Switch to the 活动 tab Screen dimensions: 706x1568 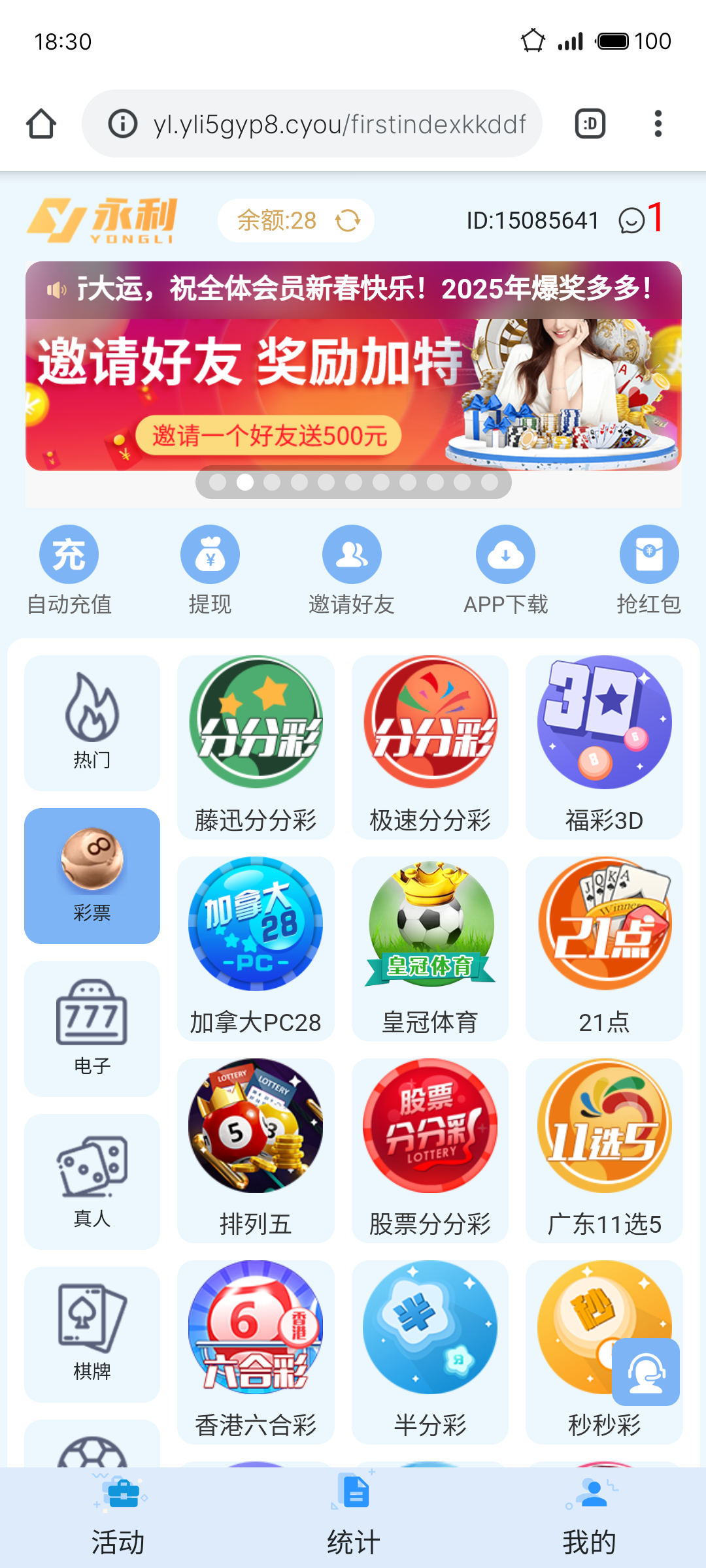coord(118,1517)
